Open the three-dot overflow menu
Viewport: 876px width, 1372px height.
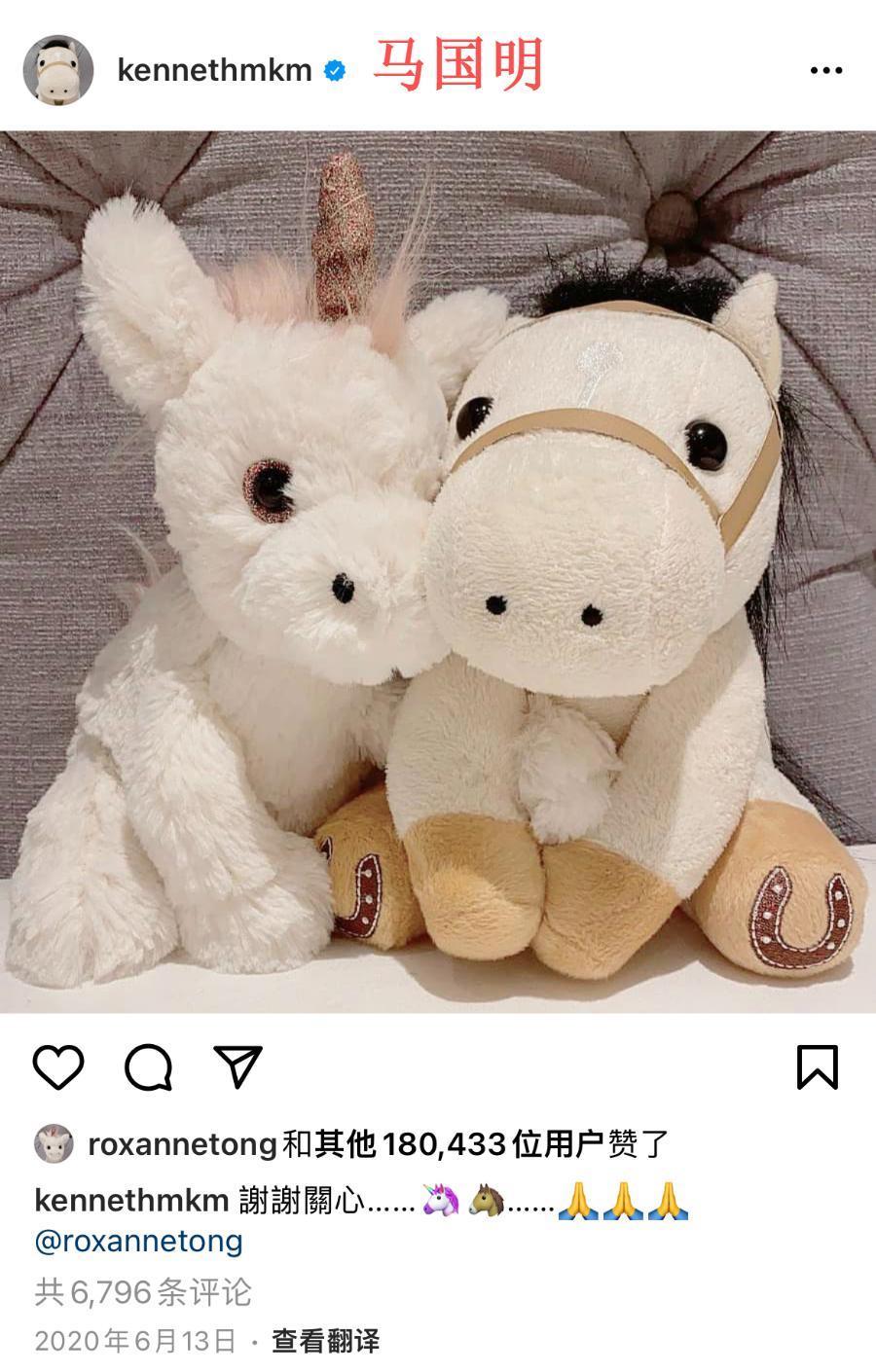click(x=825, y=70)
